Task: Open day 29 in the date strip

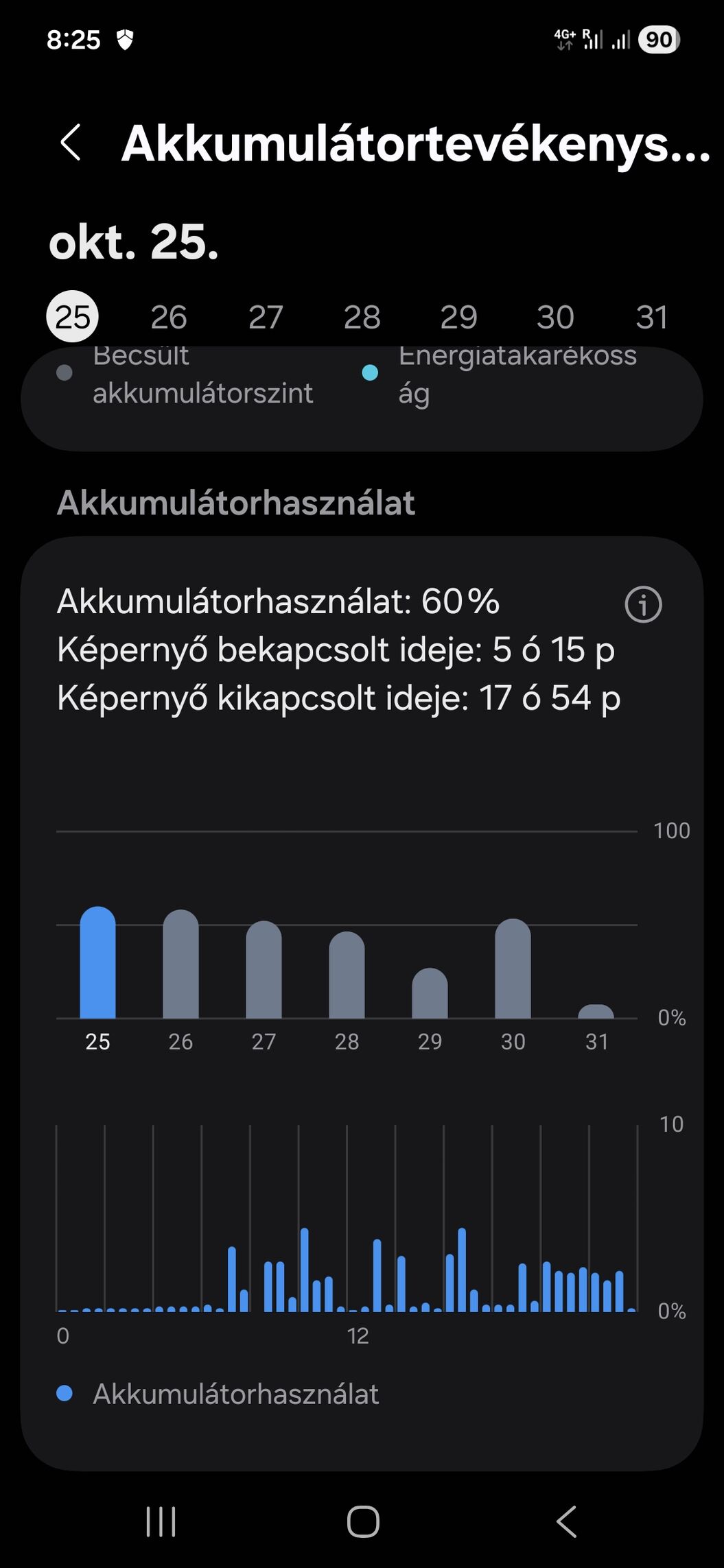Action: click(458, 317)
